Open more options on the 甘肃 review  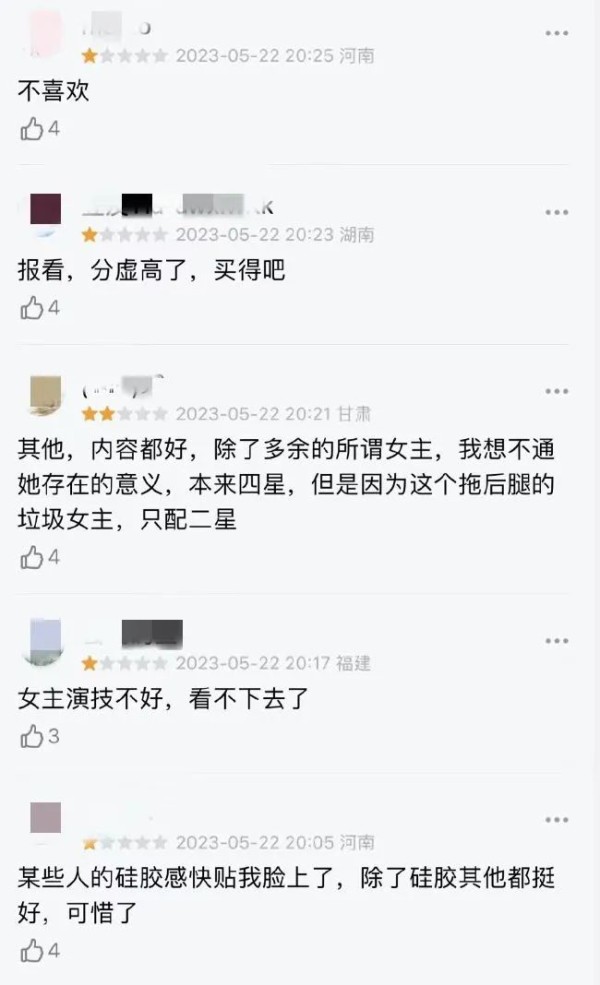[x=557, y=391]
